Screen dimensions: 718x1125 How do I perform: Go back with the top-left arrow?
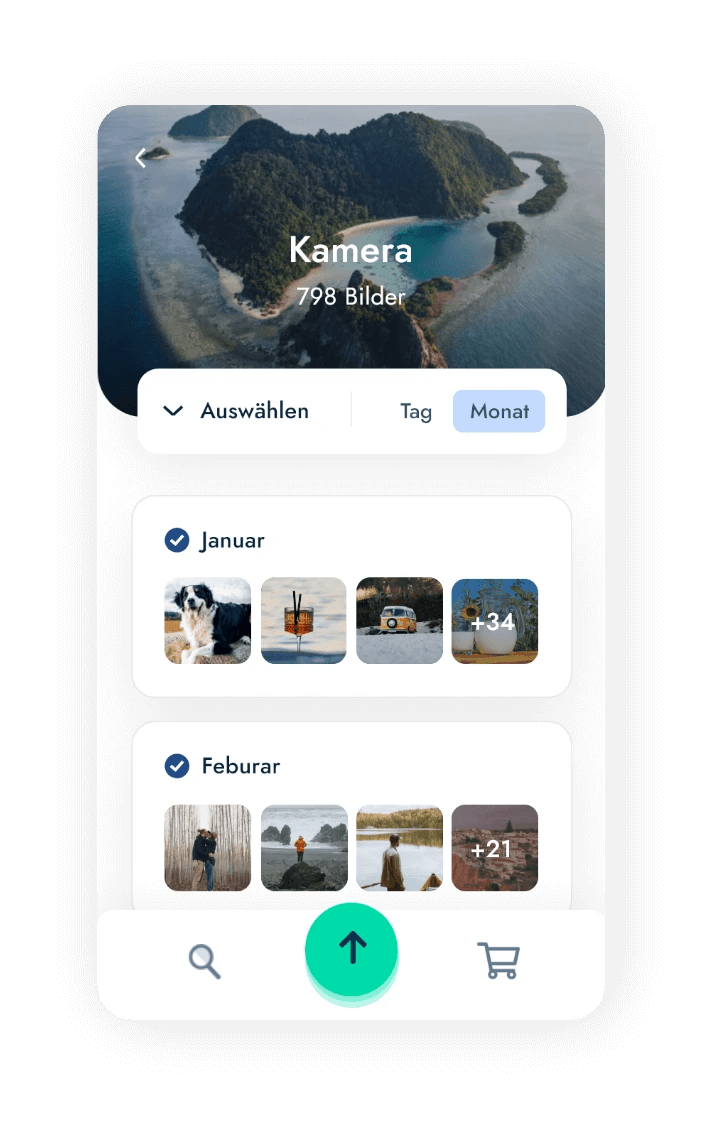click(141, 157)
